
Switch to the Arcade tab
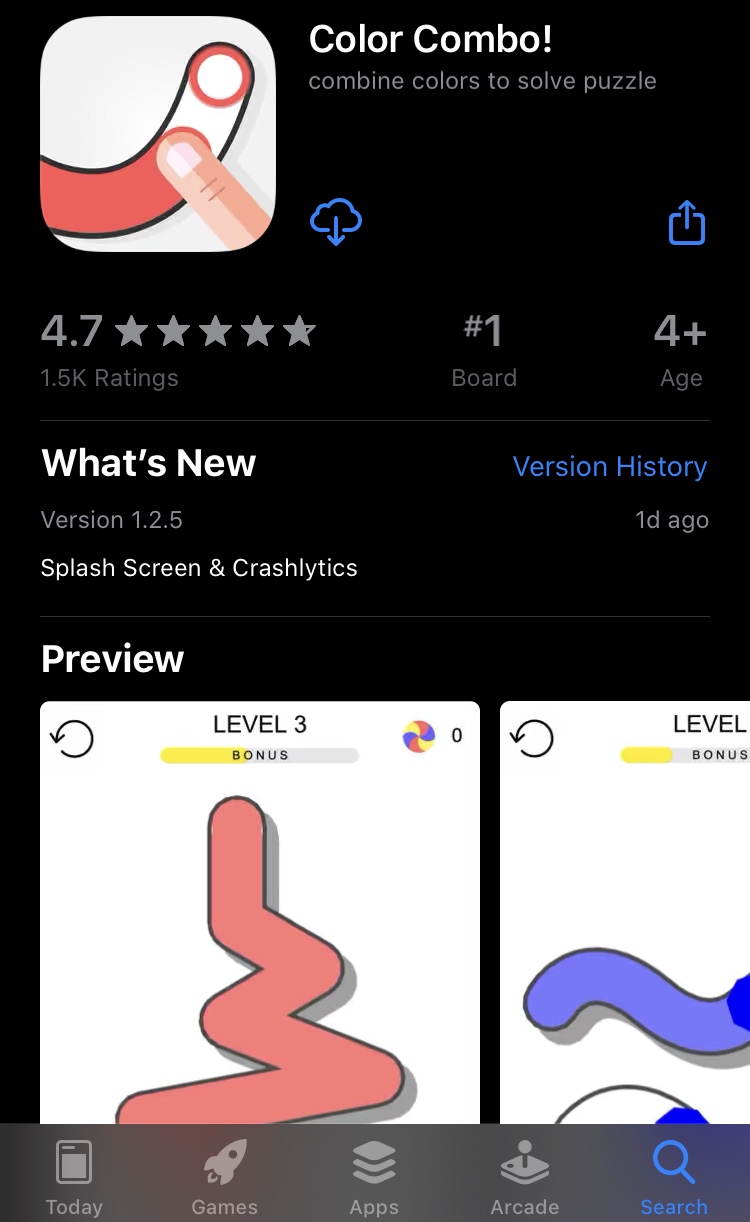tap(524, 1177)
